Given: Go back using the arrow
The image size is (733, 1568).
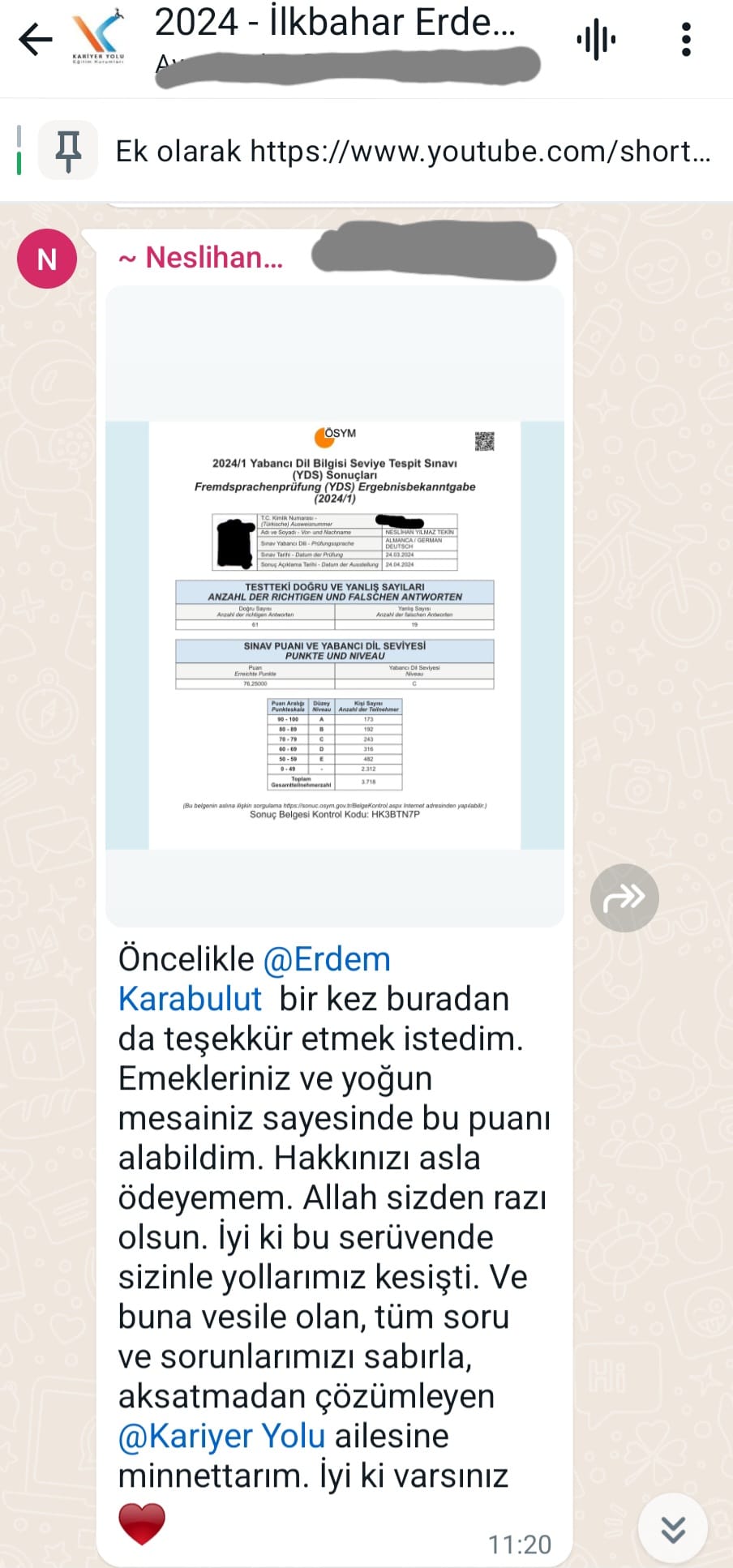Looking at the screenshot, I should 35,39.
